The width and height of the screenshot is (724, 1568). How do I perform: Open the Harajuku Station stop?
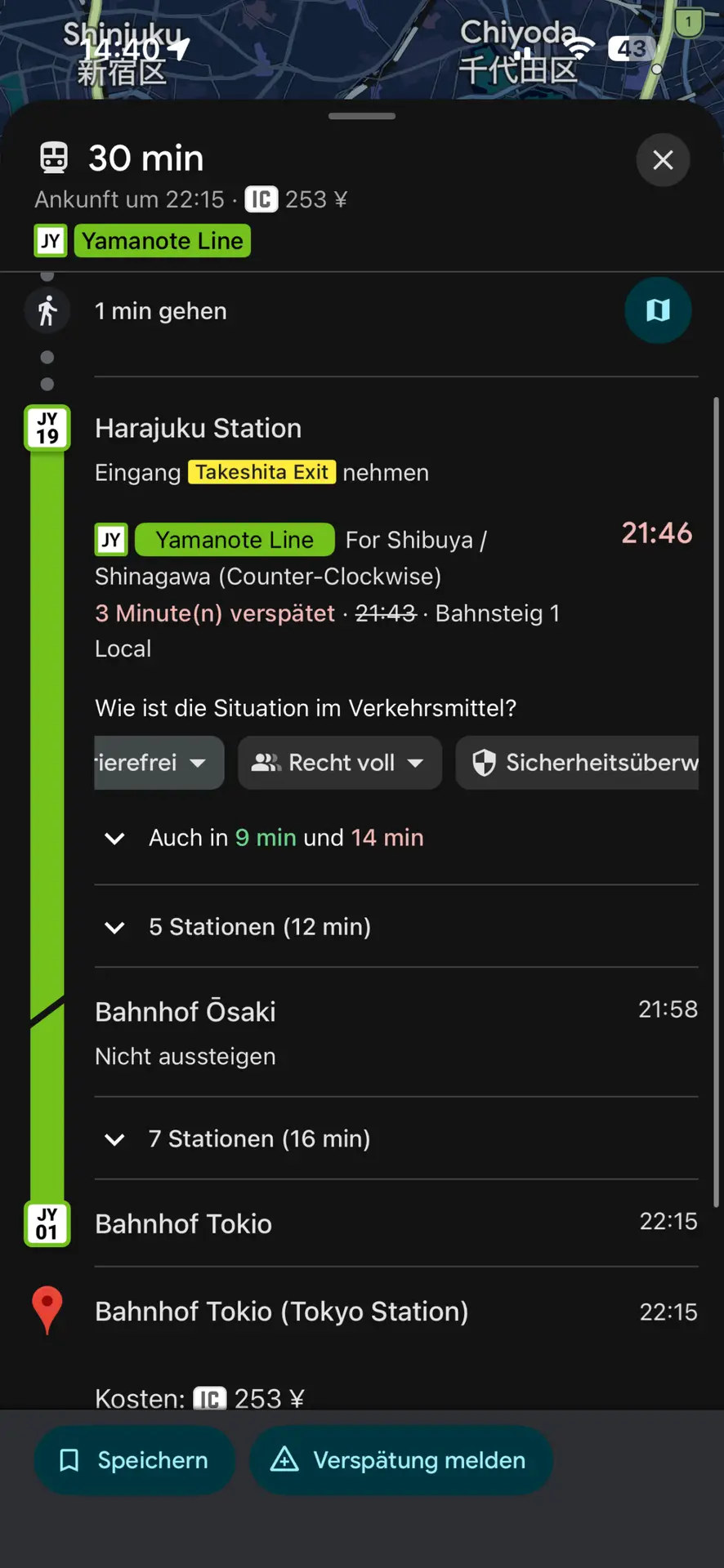pos(198,428)
